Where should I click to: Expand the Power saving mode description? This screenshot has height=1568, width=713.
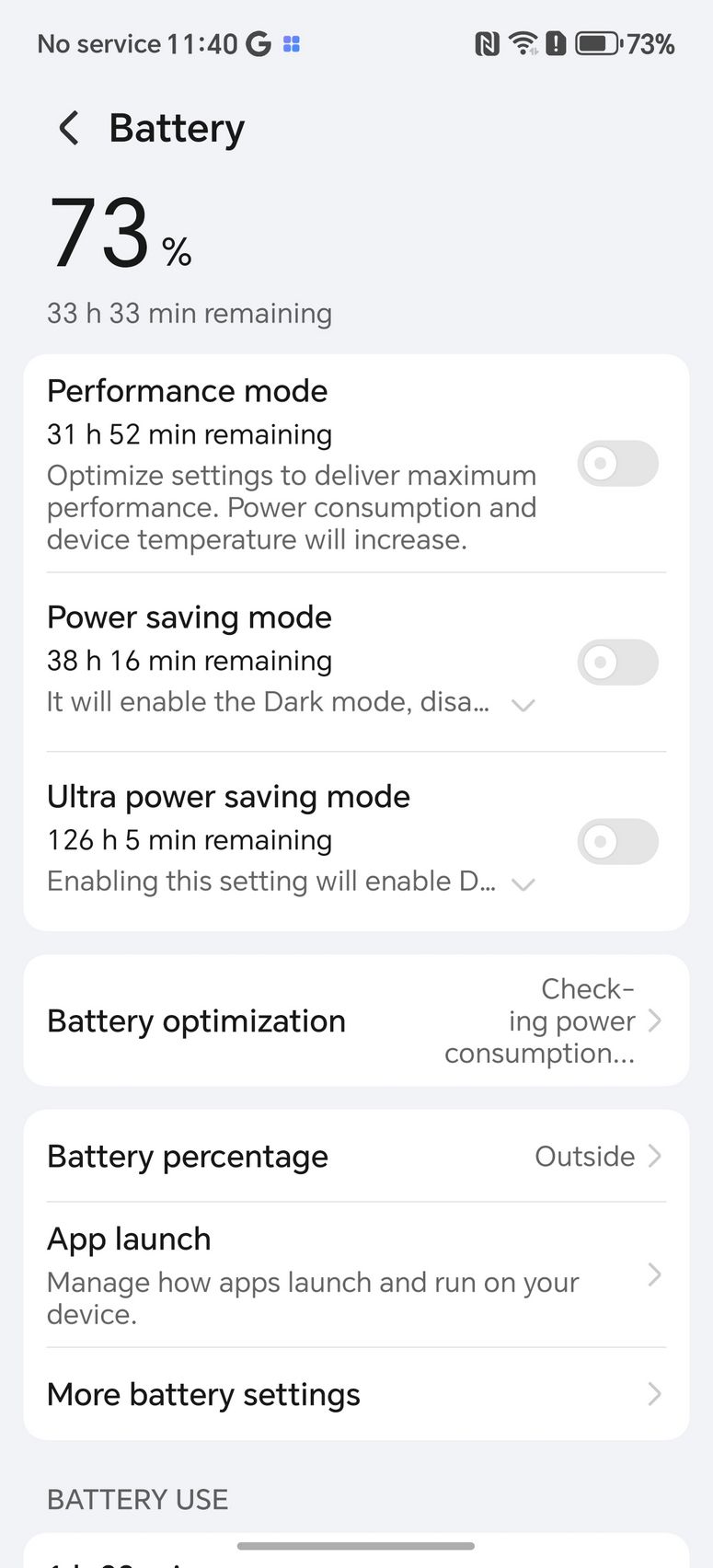(x=523, y=705)
